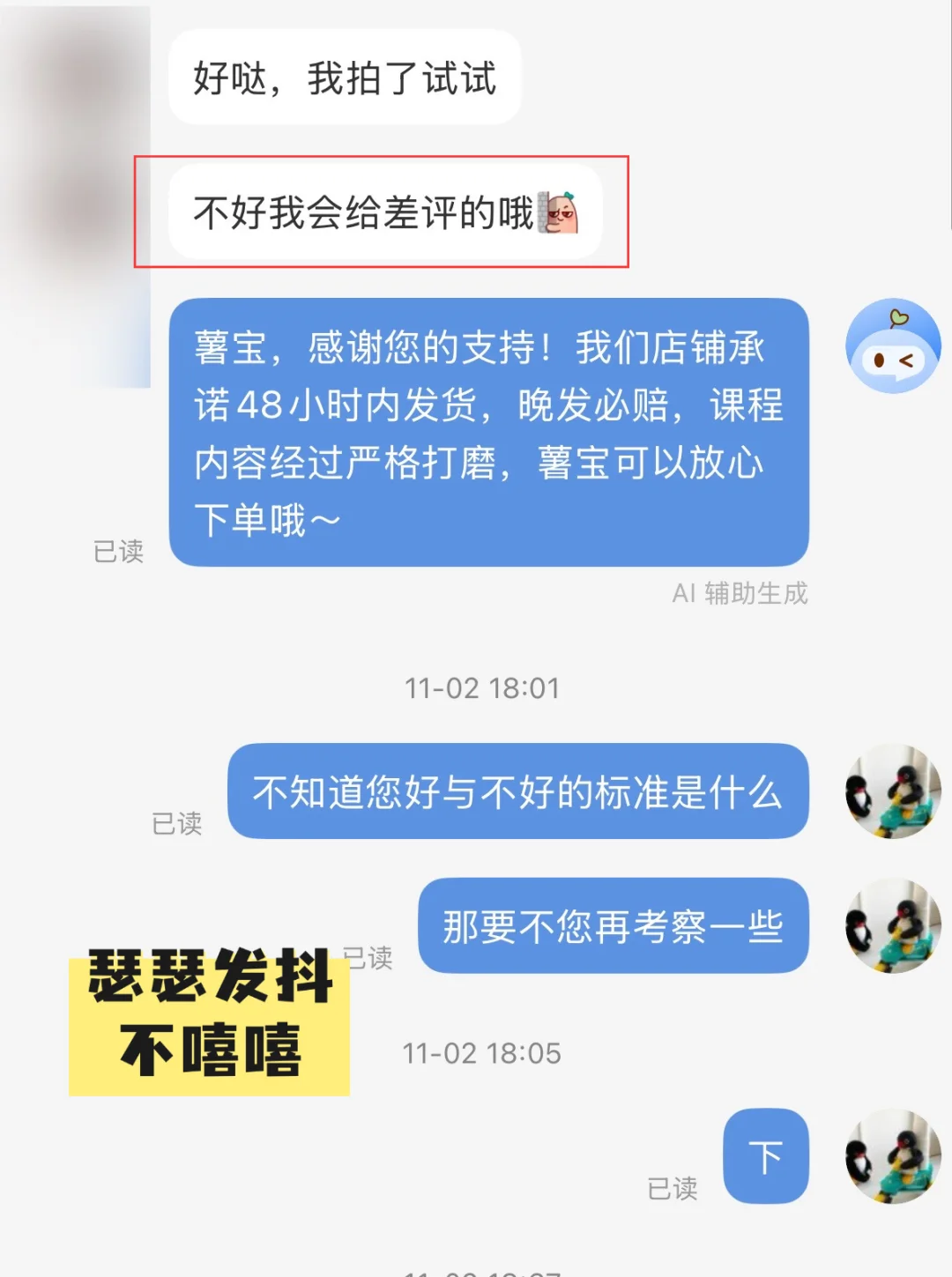Open the 11-02 18:01 timestamp divider
Image resolution: width=952 pixels, height=1277 pixels.
click(482, 687)
